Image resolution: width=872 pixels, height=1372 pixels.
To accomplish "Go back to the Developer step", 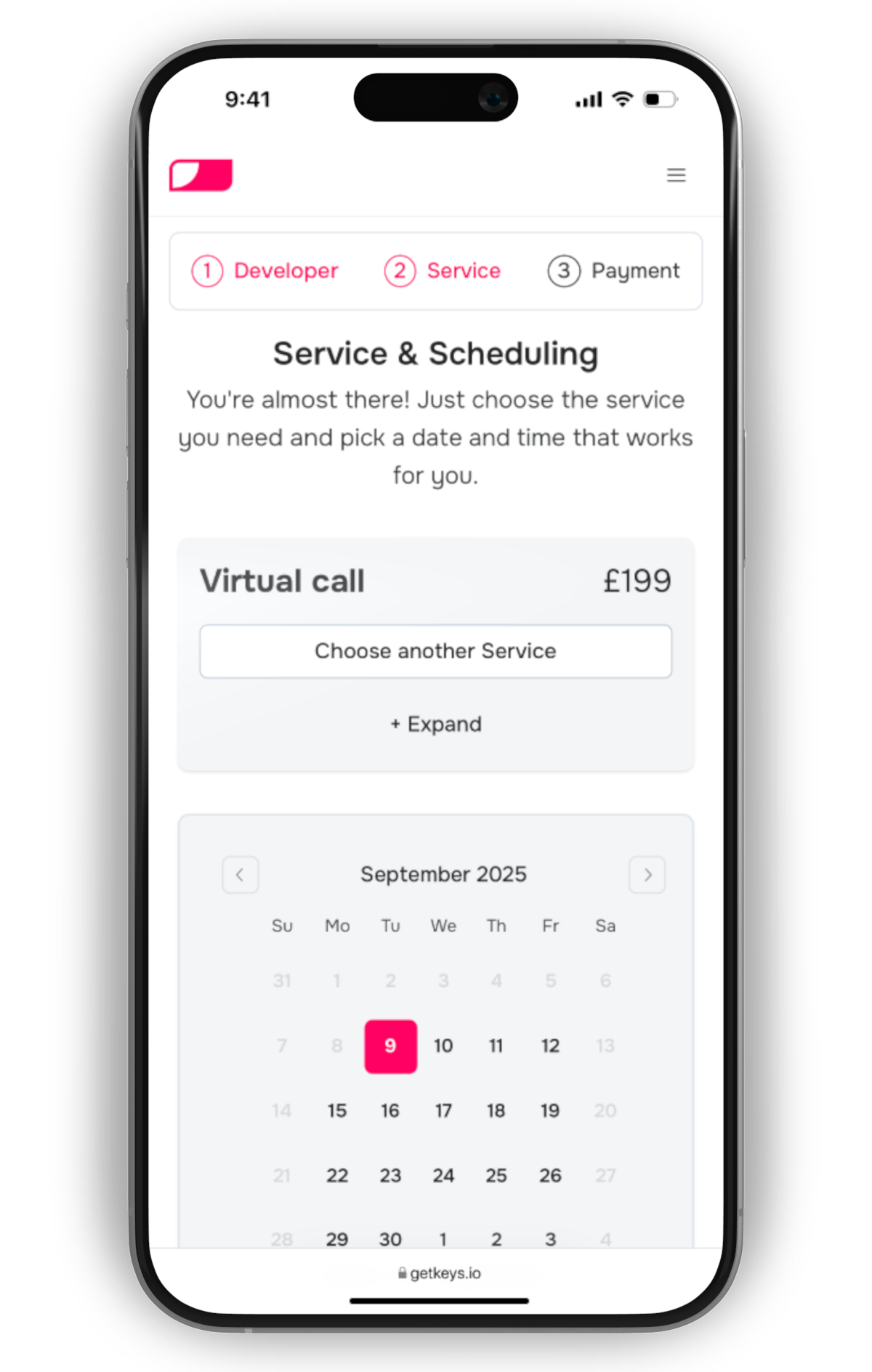I will click(x=265, y=271).
